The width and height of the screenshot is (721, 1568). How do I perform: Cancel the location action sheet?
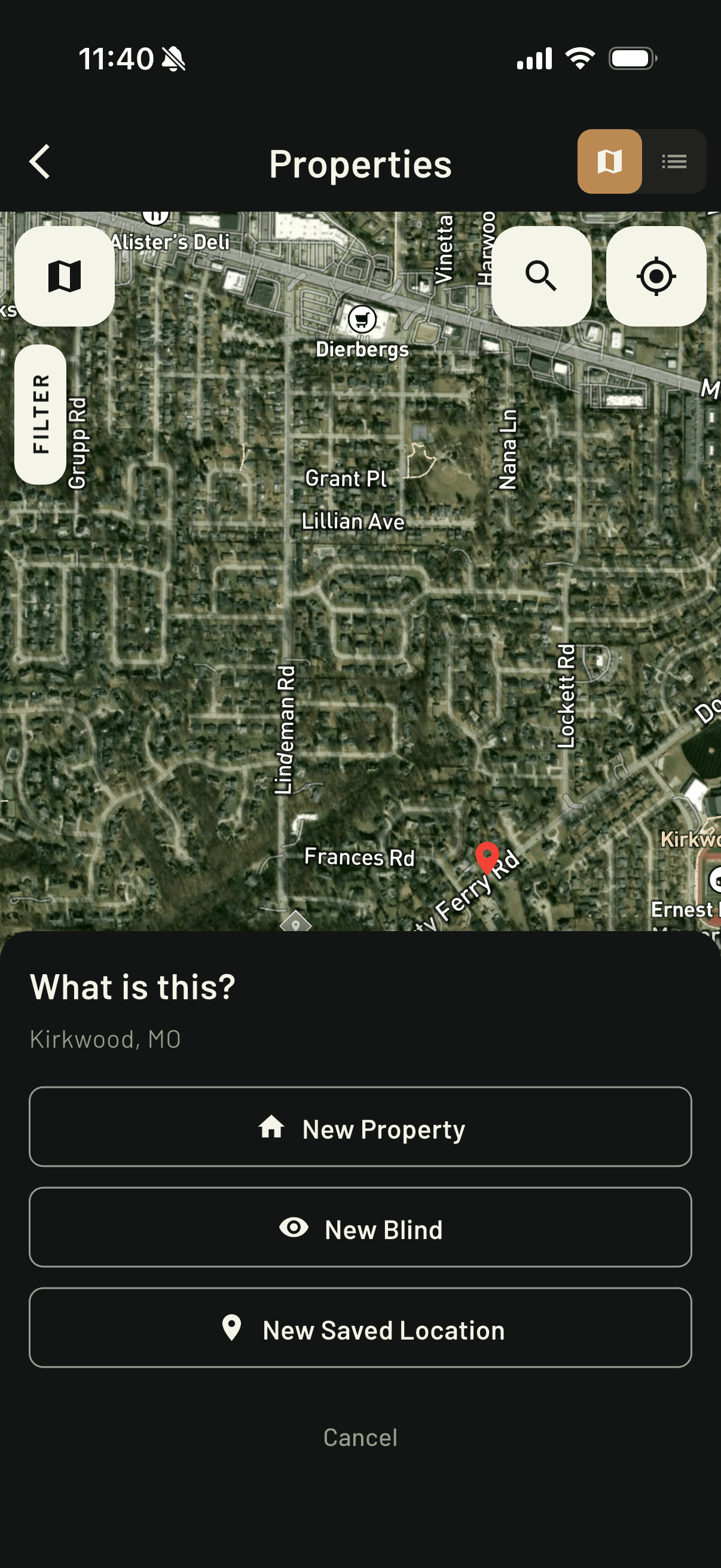pyautogui.click(x=360, y=1437)
